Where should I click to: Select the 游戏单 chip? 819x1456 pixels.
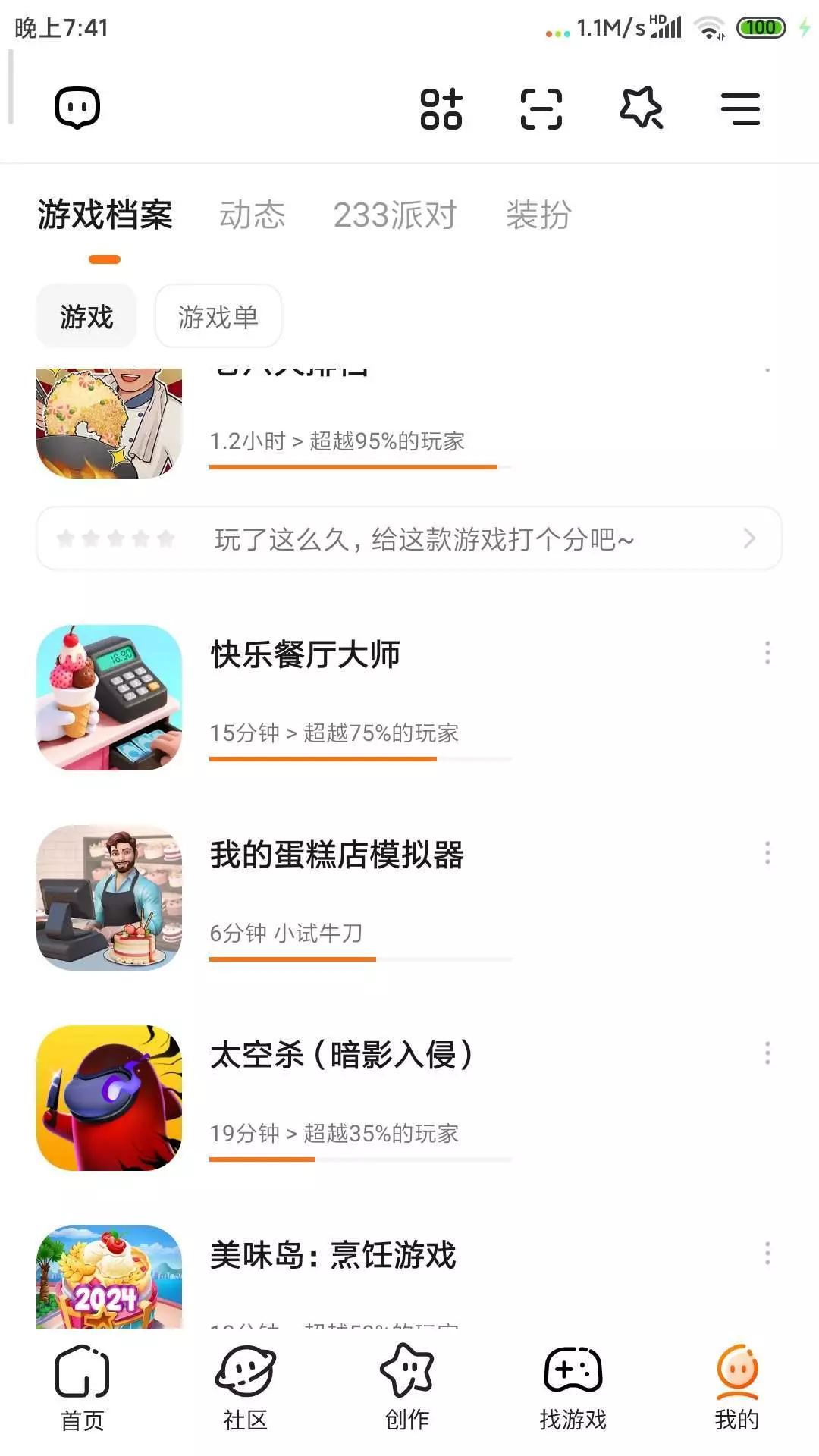pyautogui.click(x=218, y=316)
